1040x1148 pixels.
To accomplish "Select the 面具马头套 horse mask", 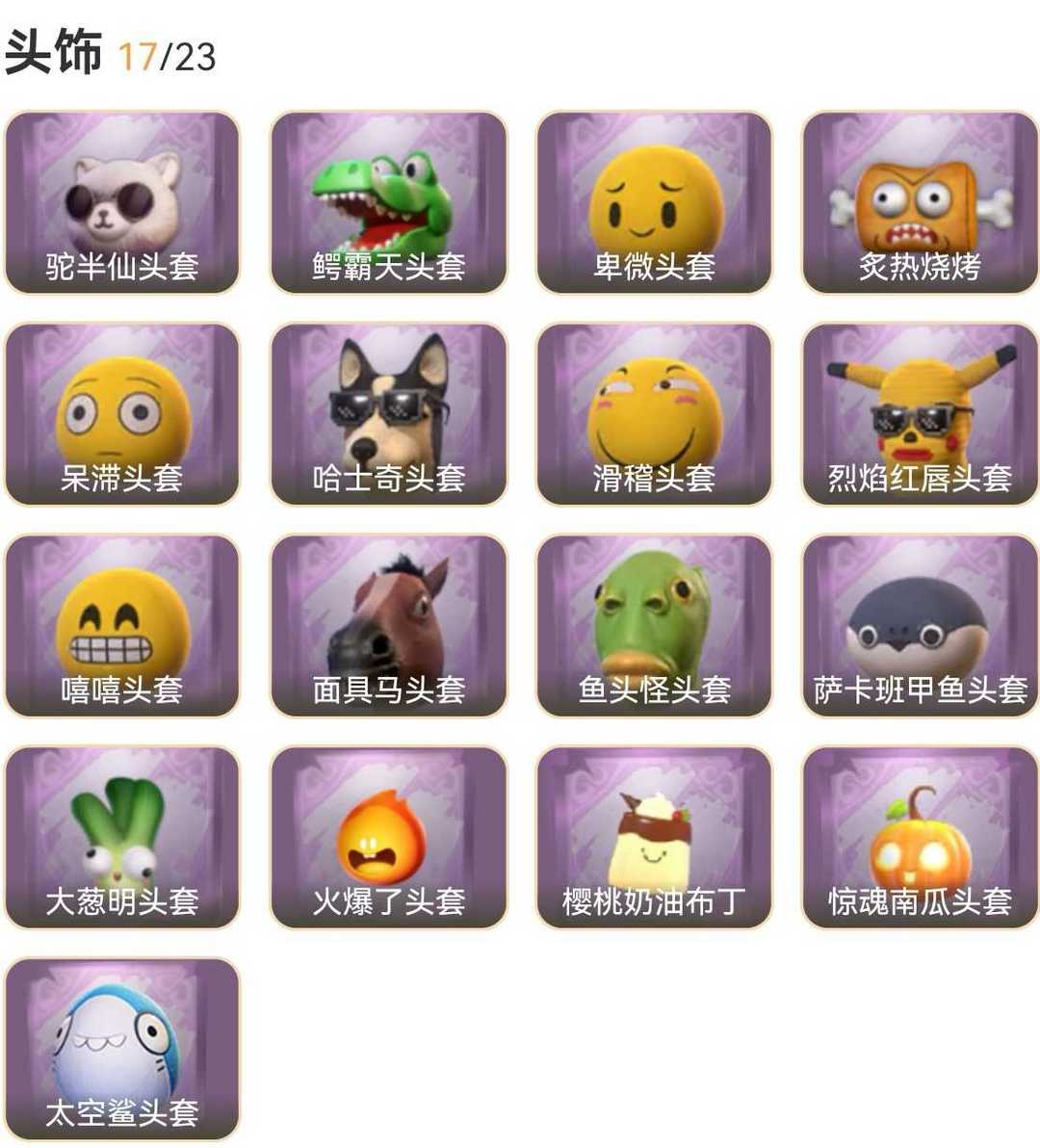I will [x=388, y=626].
